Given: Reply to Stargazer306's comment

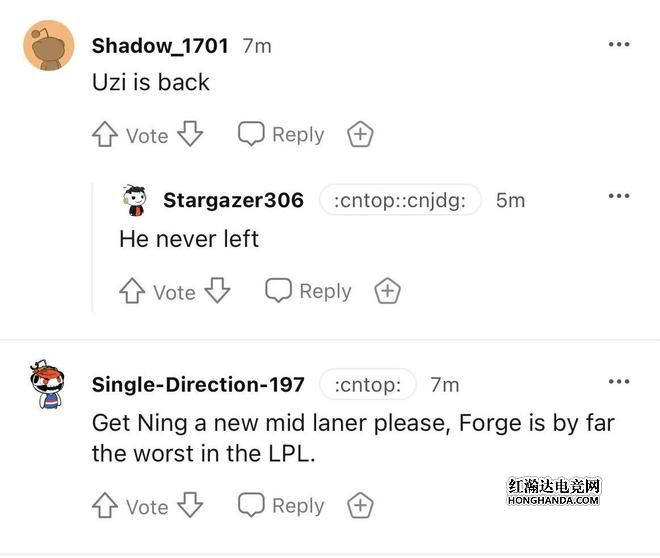Looking at the screenshot, I should 308,291.
